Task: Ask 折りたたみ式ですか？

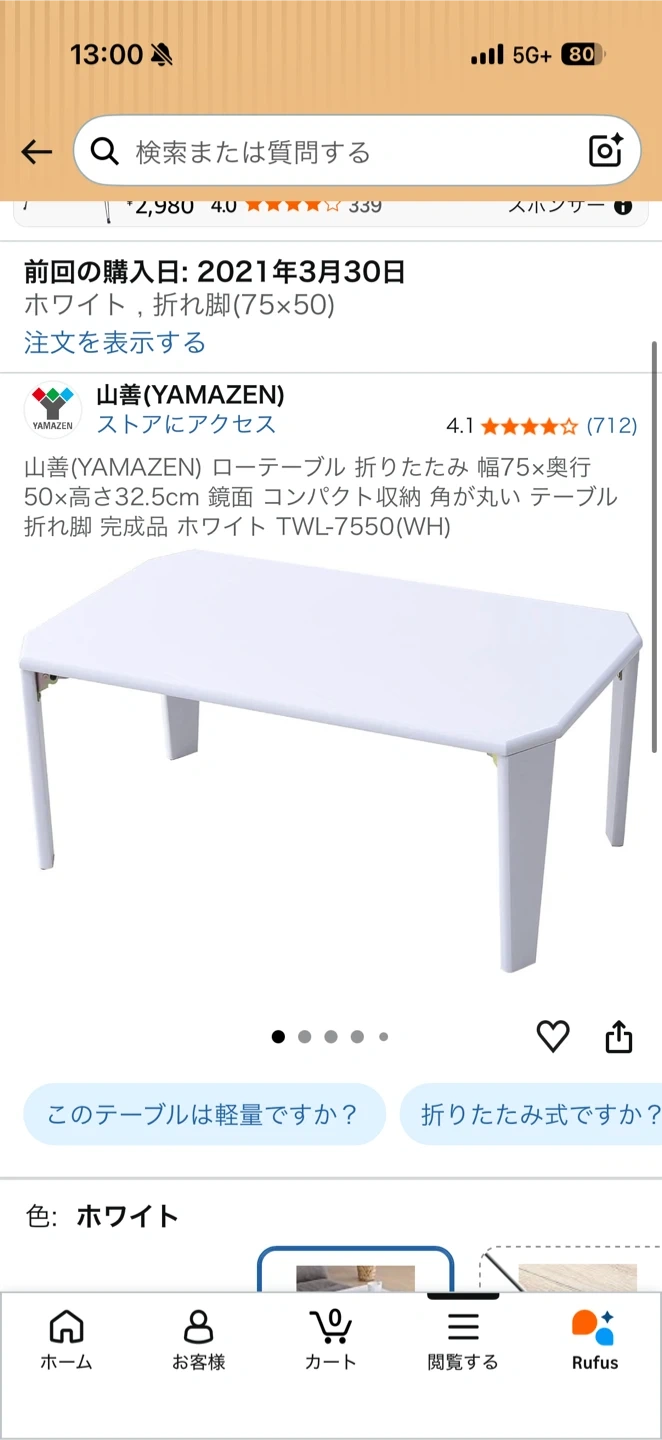Action: click(531, 1114)
